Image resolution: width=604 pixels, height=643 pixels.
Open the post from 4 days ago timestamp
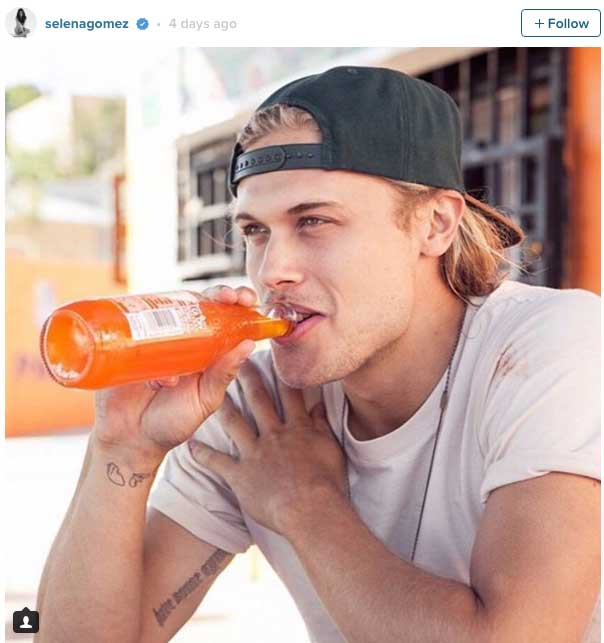(202, 23)
